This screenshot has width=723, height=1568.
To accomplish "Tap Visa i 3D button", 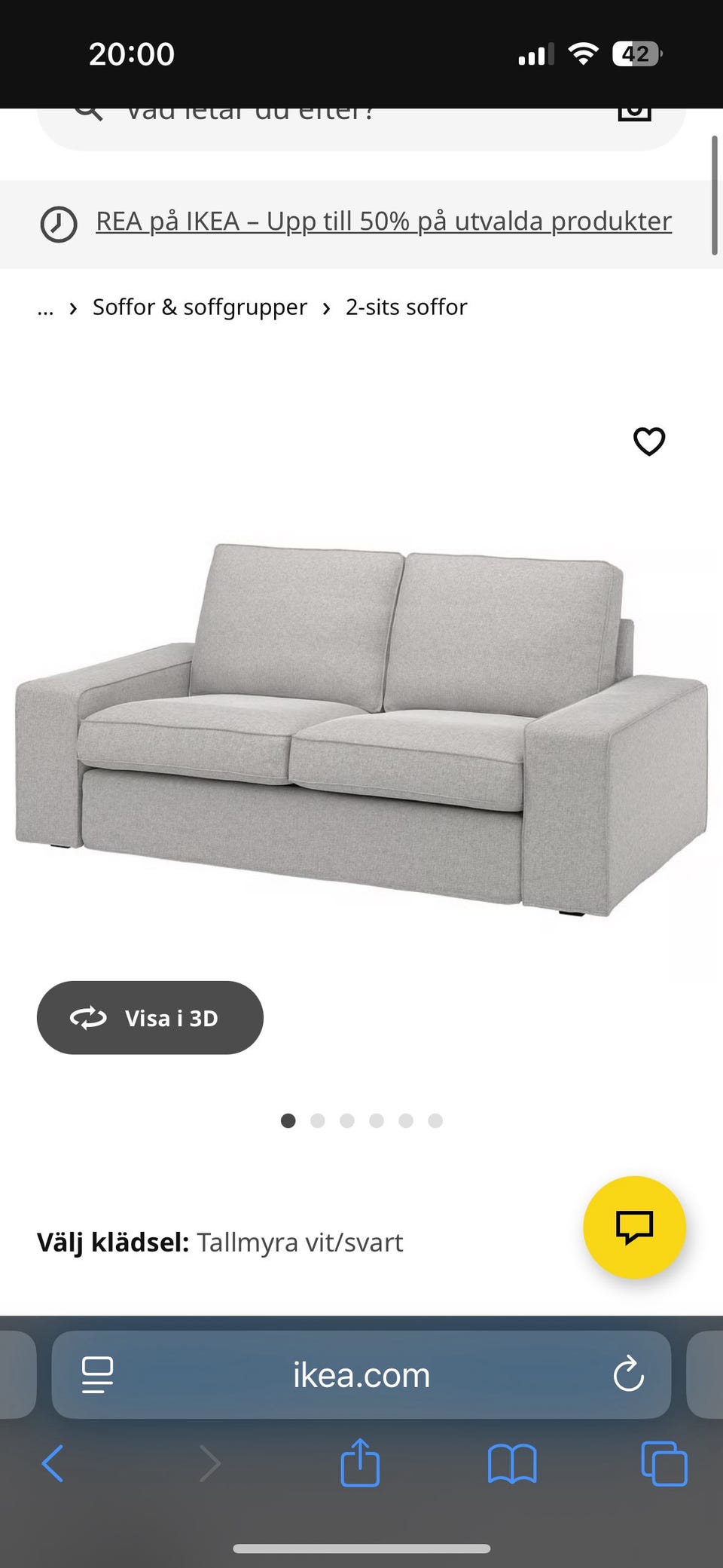I will pos(150,1018).
